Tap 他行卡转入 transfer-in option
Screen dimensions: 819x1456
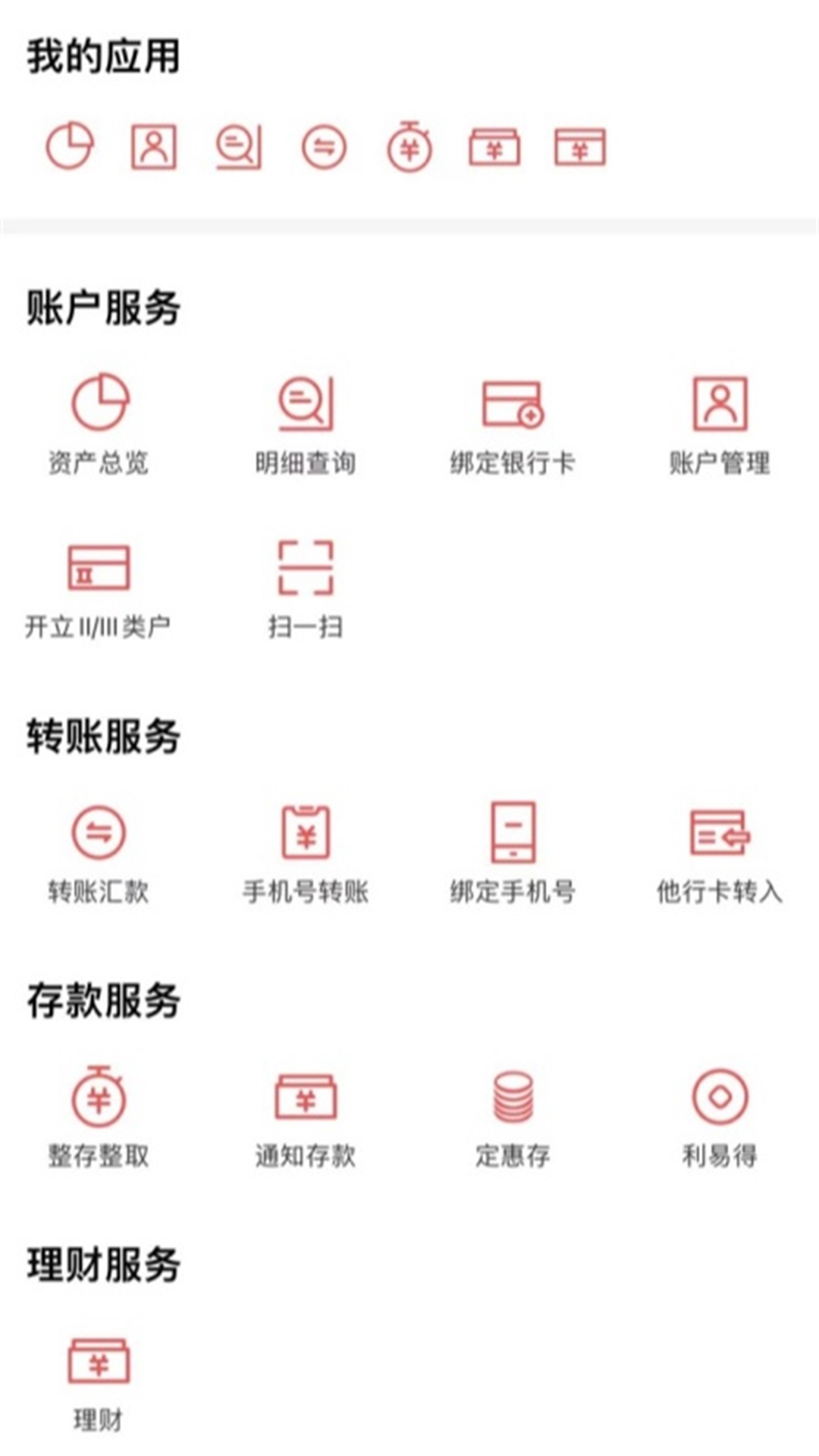tap(720, 852)
